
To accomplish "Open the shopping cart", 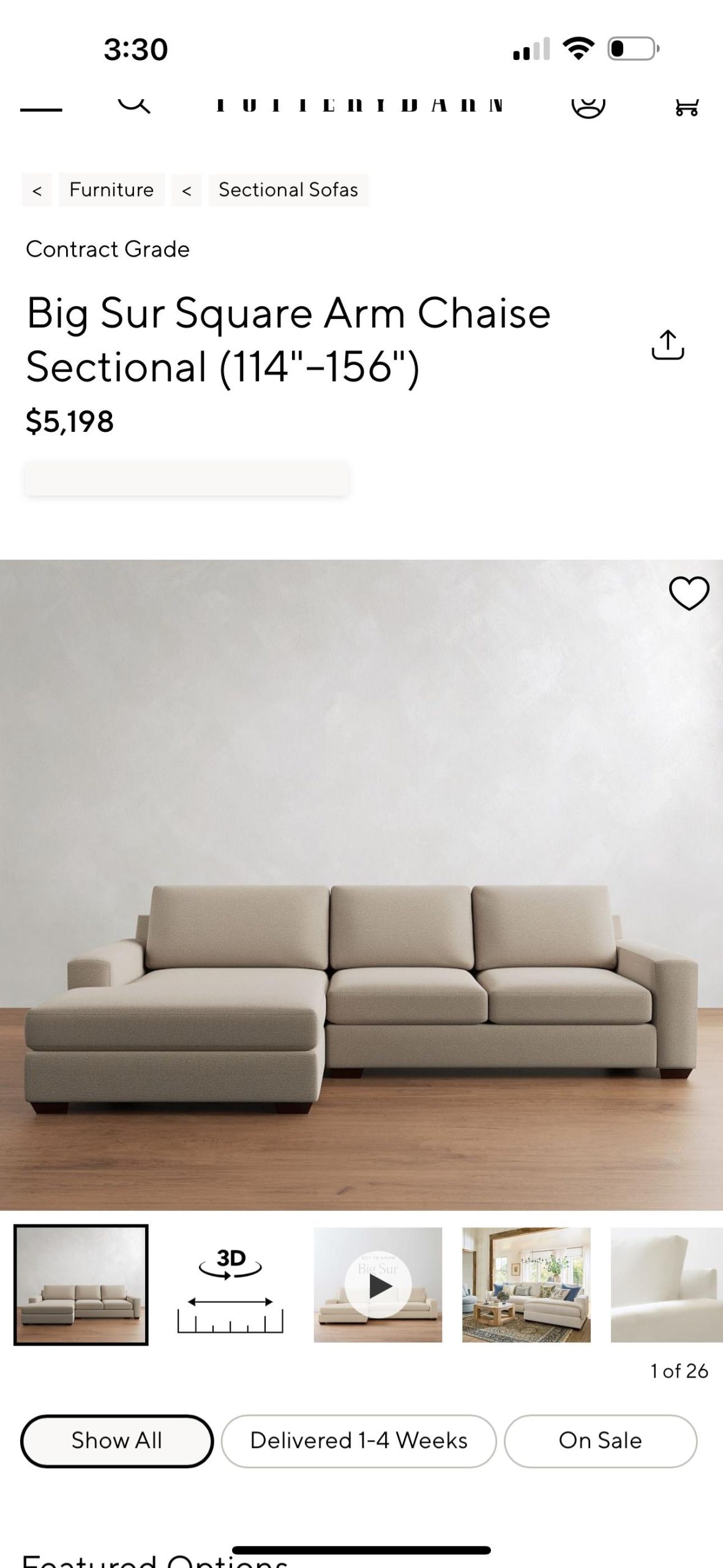I will click(686, 107).
